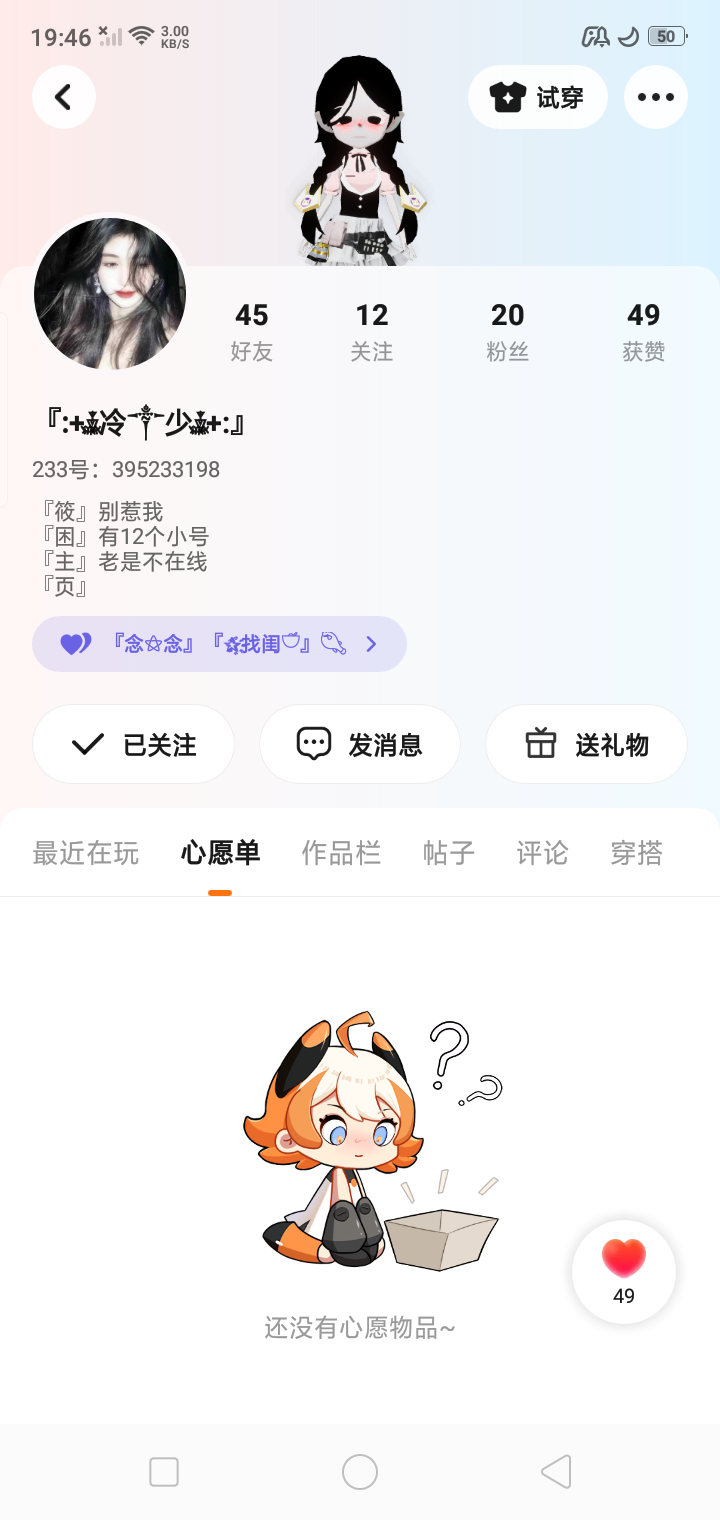The height and width of the screenshot is (1520, 720).
Task: View the 好友 friends list
Action: point(251,332)
